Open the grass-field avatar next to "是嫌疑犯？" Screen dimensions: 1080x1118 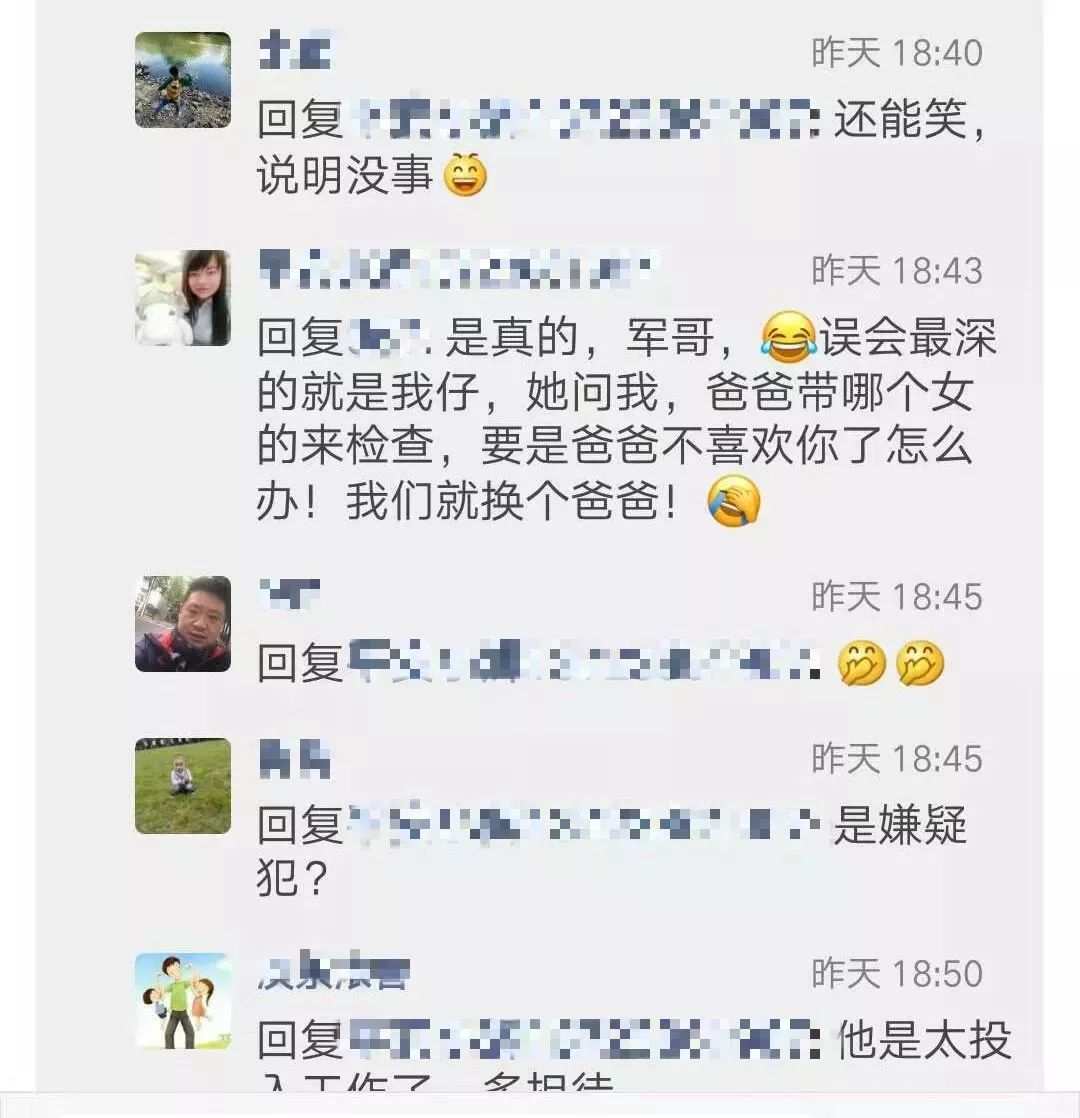point(183,786)
